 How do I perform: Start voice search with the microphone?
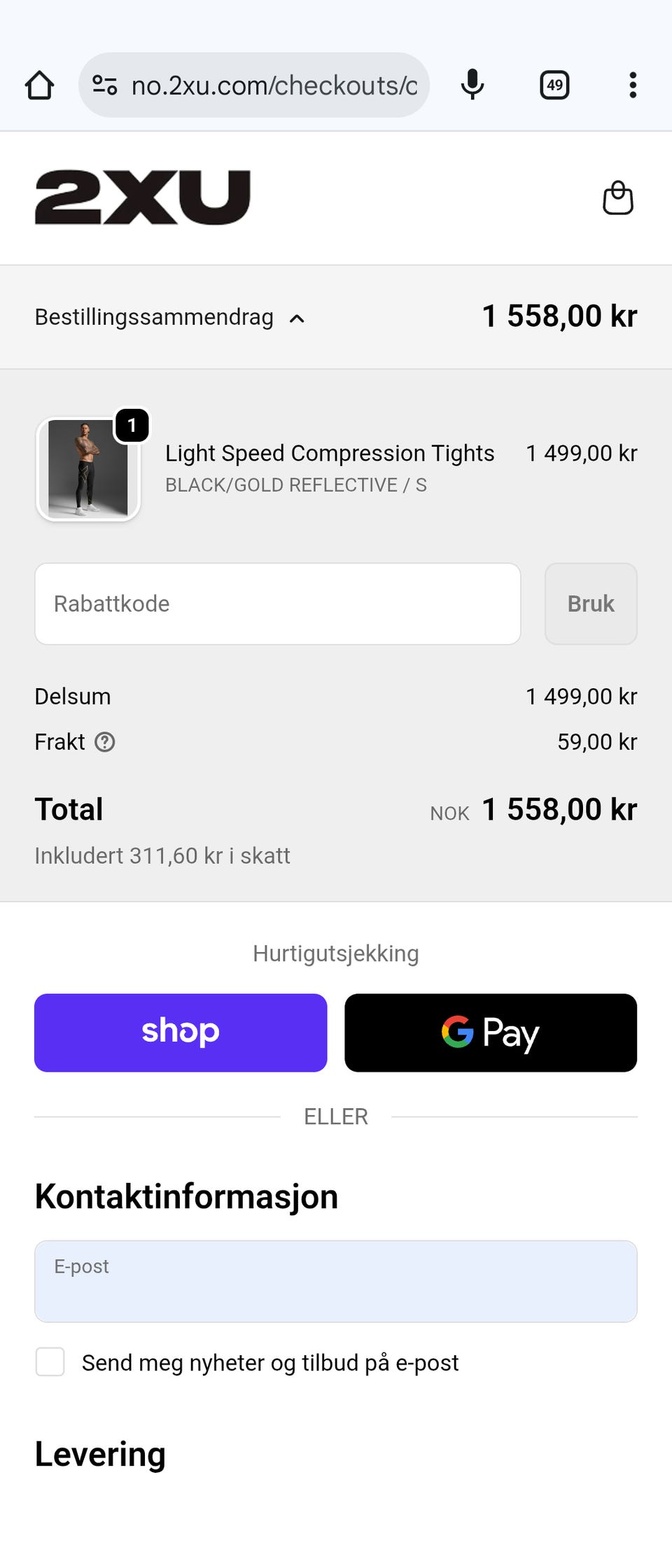pos(472,85)
